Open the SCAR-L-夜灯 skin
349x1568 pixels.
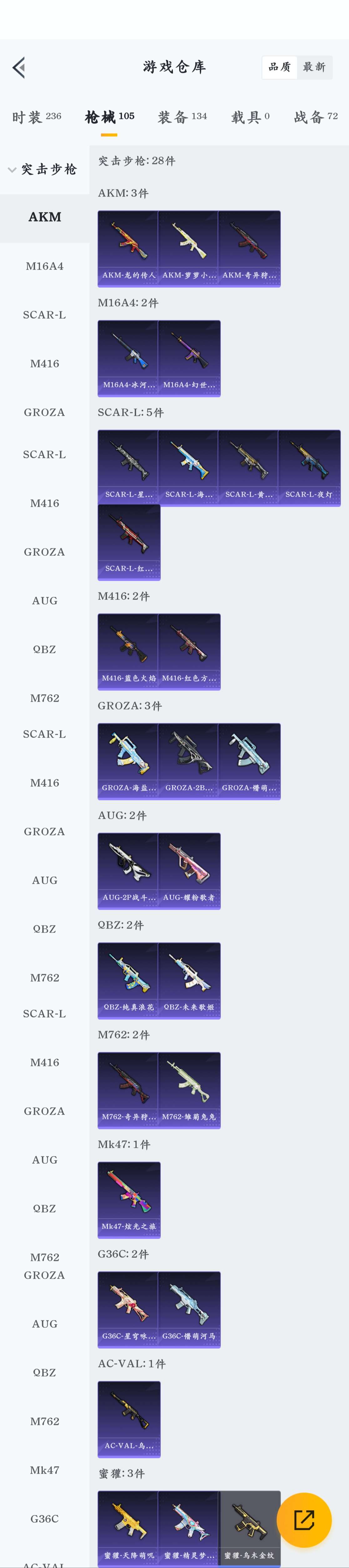[309, 467]
